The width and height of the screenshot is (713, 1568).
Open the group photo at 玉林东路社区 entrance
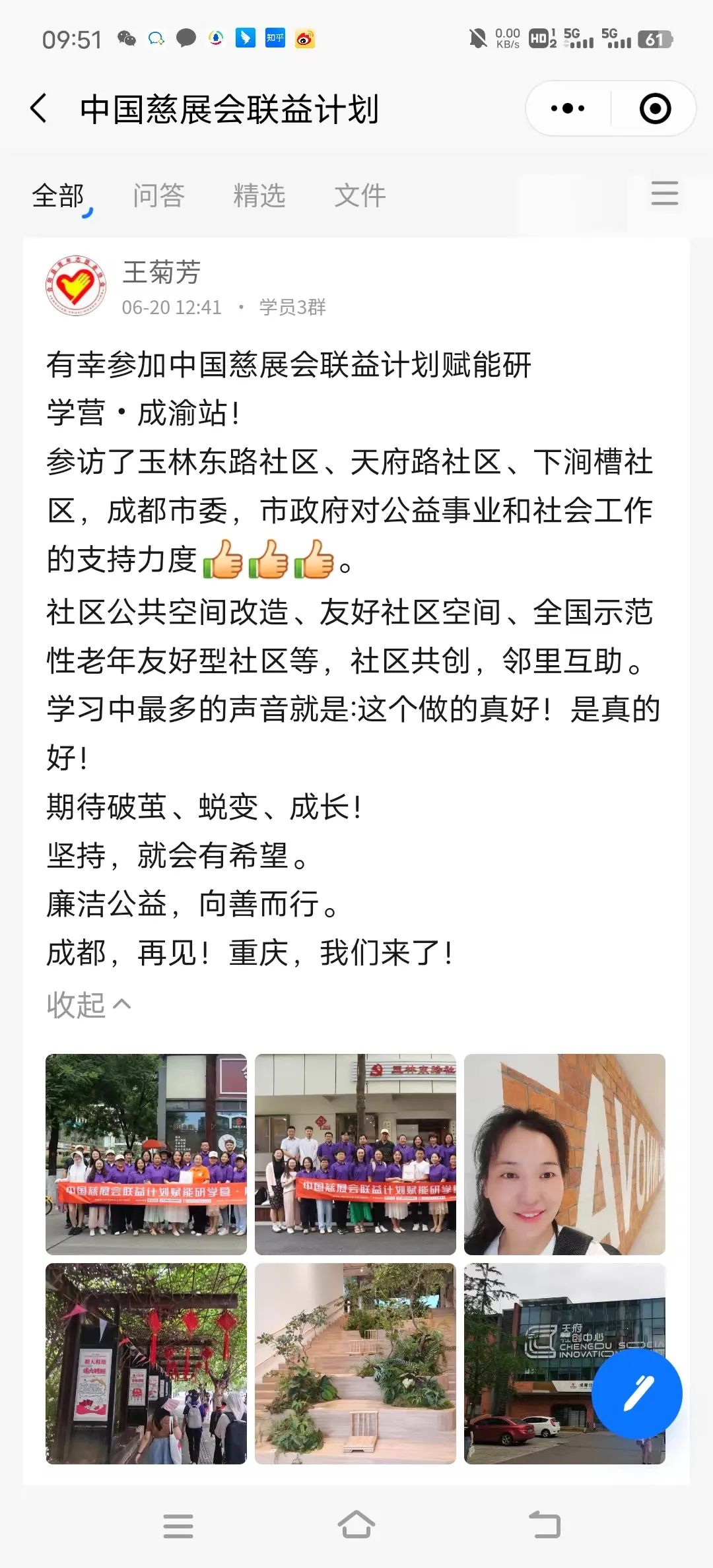tap(355, 1154)
